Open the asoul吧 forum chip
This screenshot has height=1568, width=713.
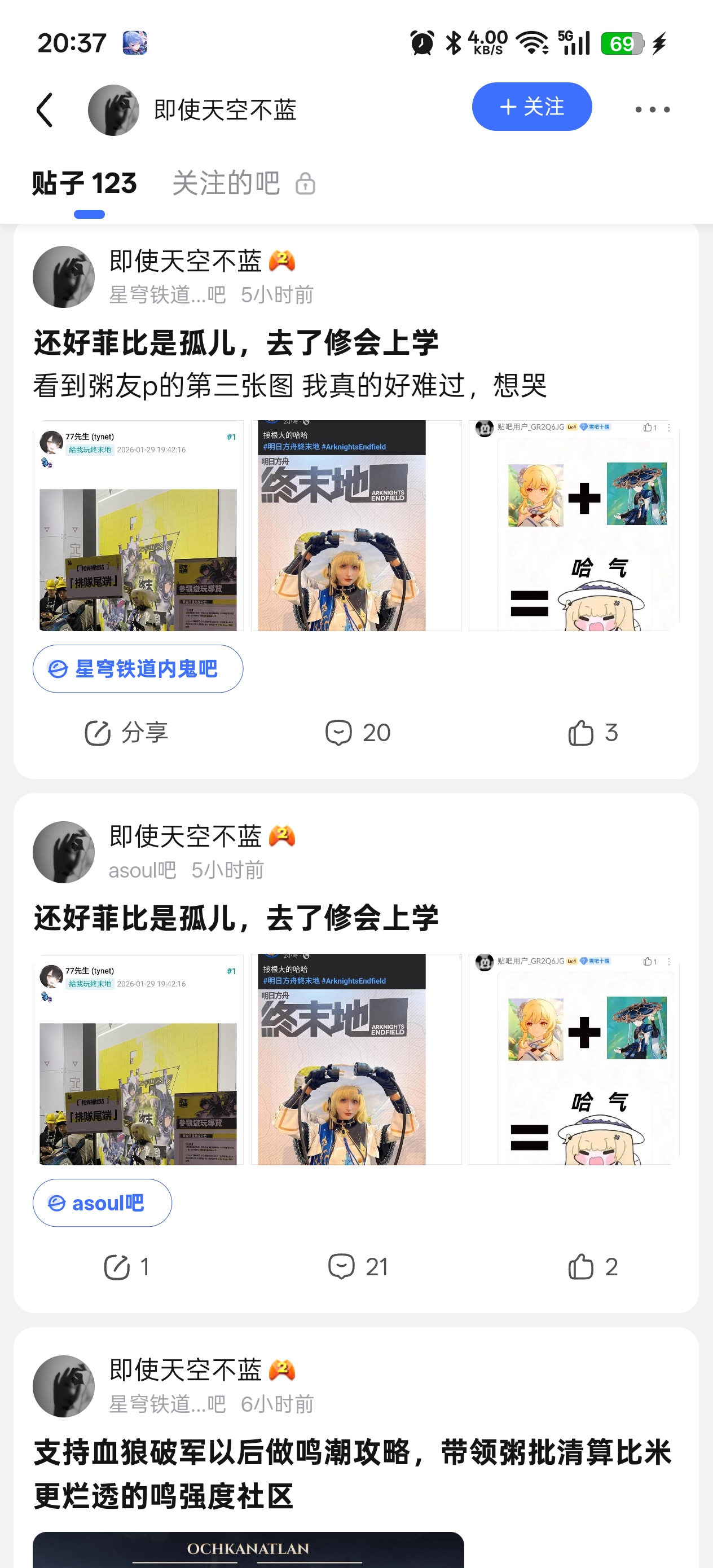coord(102,1203)
